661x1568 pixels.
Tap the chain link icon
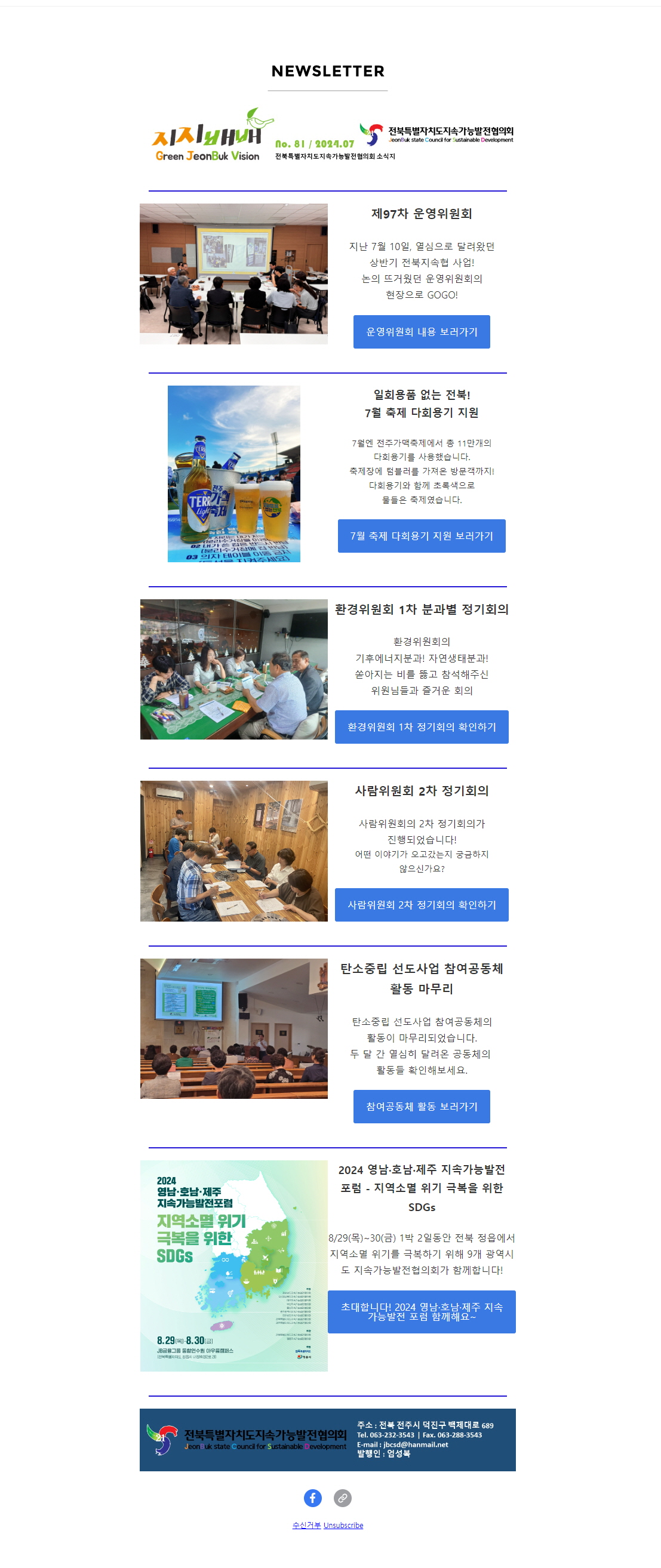[343, 1498]
